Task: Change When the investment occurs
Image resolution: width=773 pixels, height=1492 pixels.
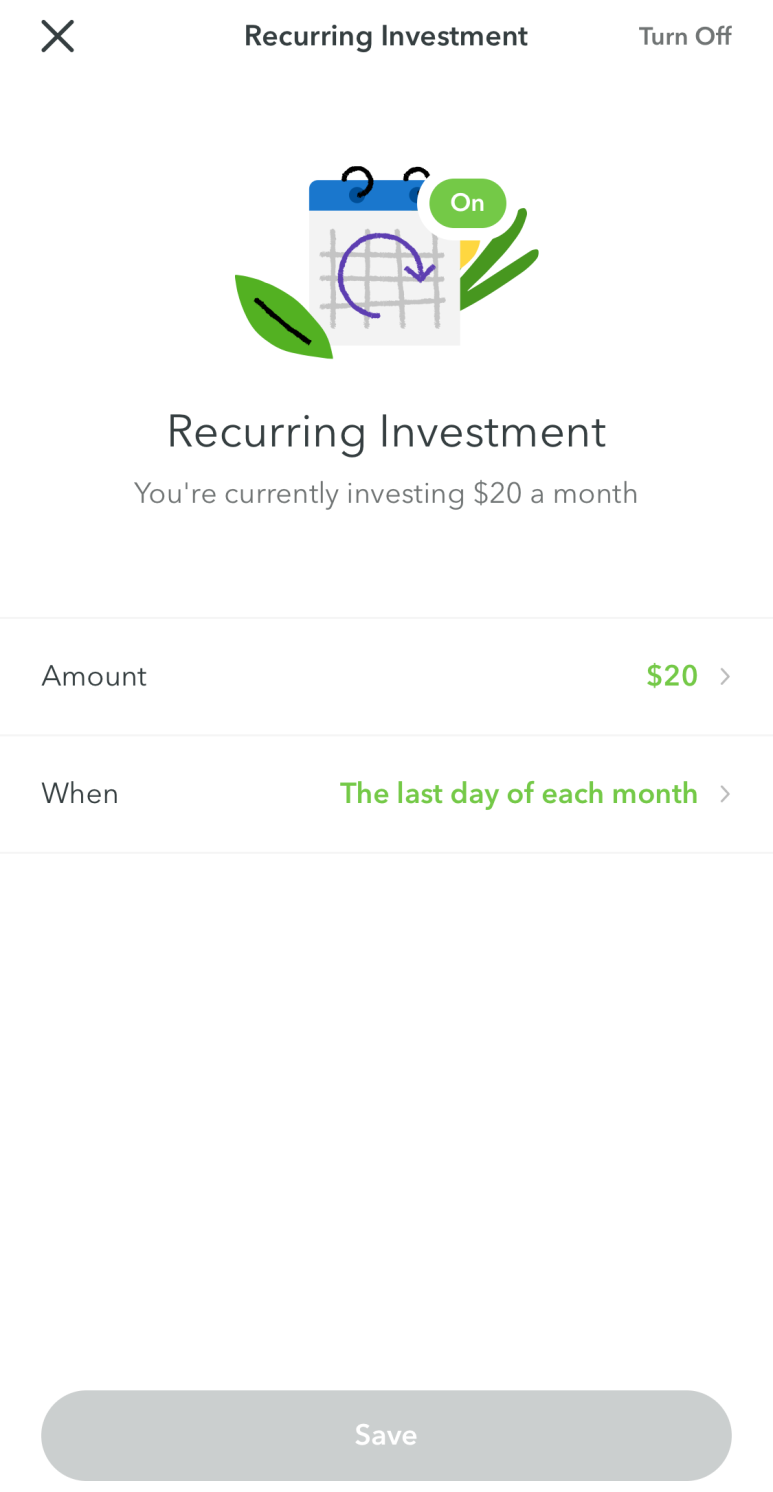Action: [x=386, y=794]
